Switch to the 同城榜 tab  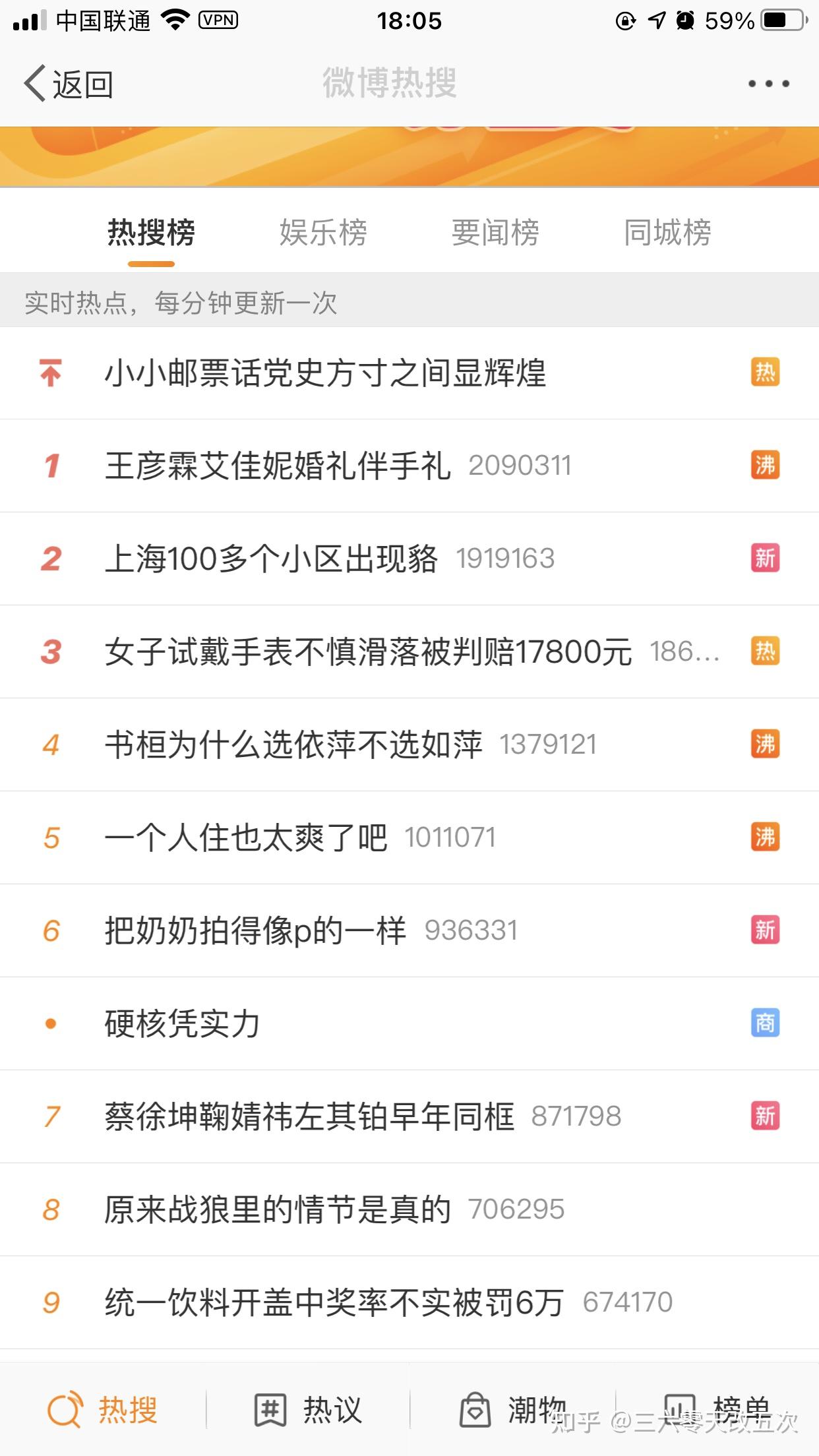(667, 232)
